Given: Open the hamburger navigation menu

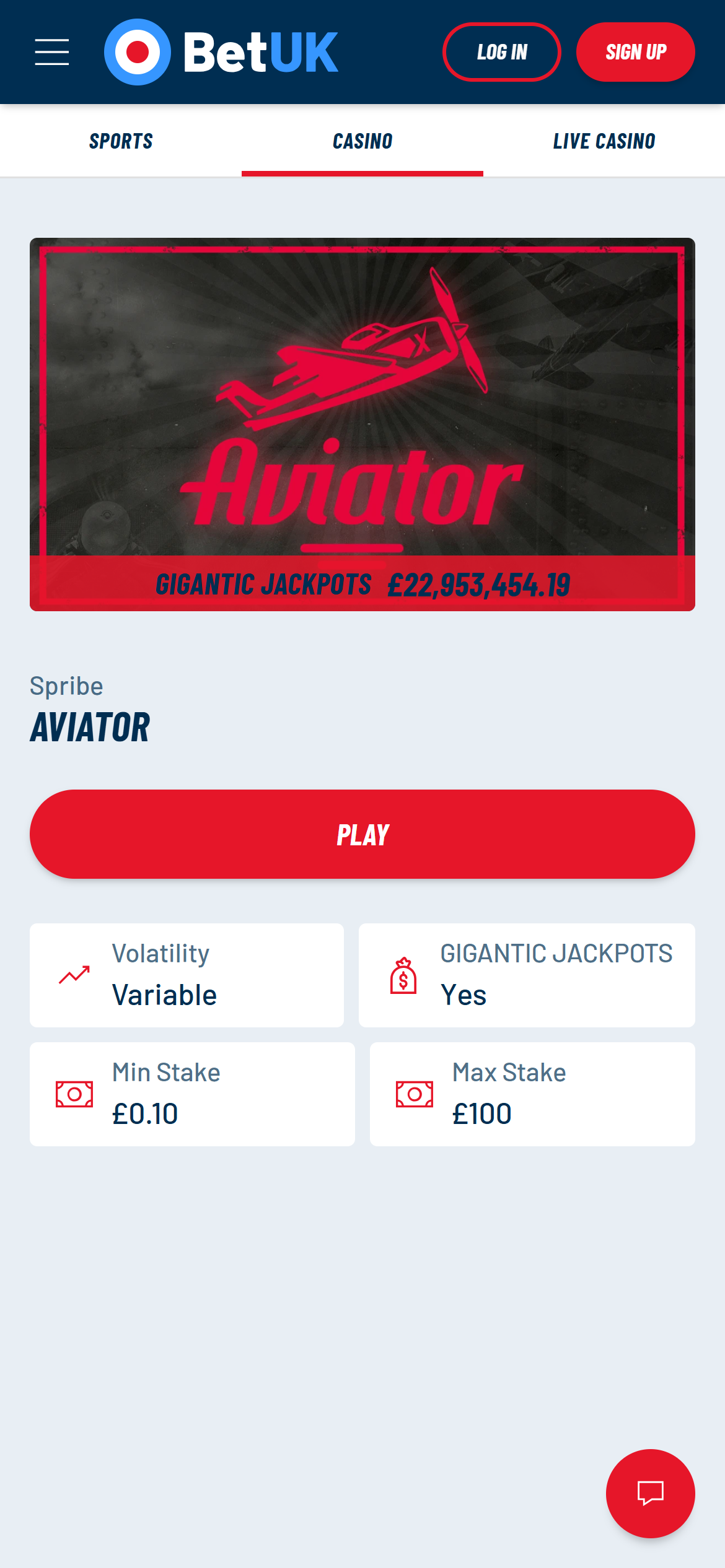Looking at the screenshot, I should tap(52, 52).
